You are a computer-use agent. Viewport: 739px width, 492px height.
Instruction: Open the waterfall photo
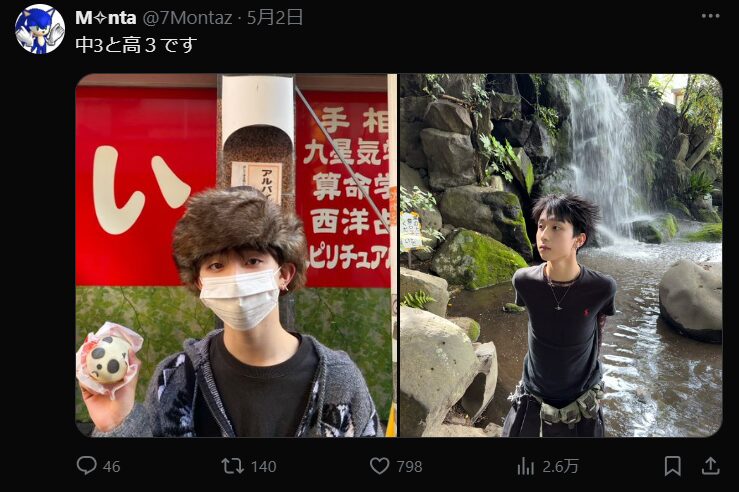[x=560, y=256]
